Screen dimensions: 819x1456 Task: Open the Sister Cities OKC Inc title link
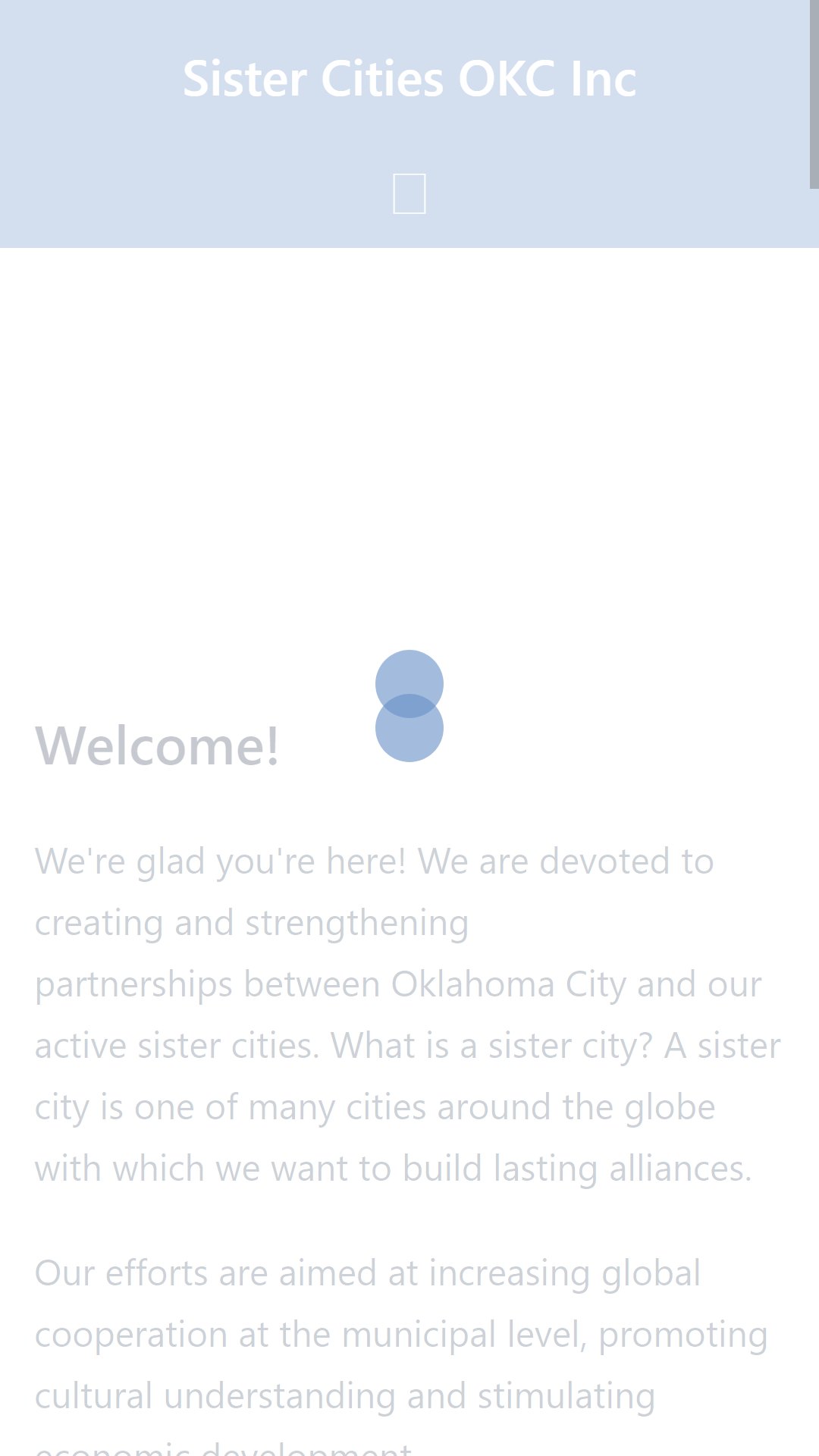click(x=409, y=79)
